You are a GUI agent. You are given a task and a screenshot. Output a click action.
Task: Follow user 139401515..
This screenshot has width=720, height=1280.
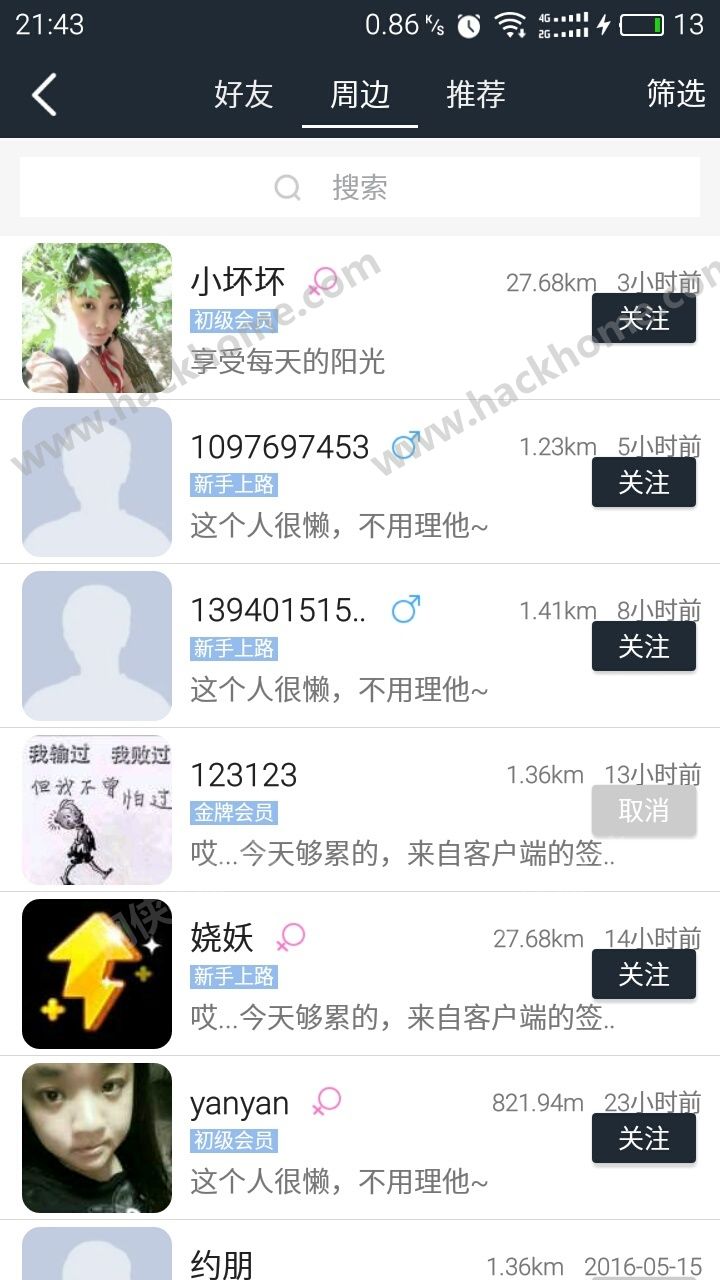tap(643, 647)
